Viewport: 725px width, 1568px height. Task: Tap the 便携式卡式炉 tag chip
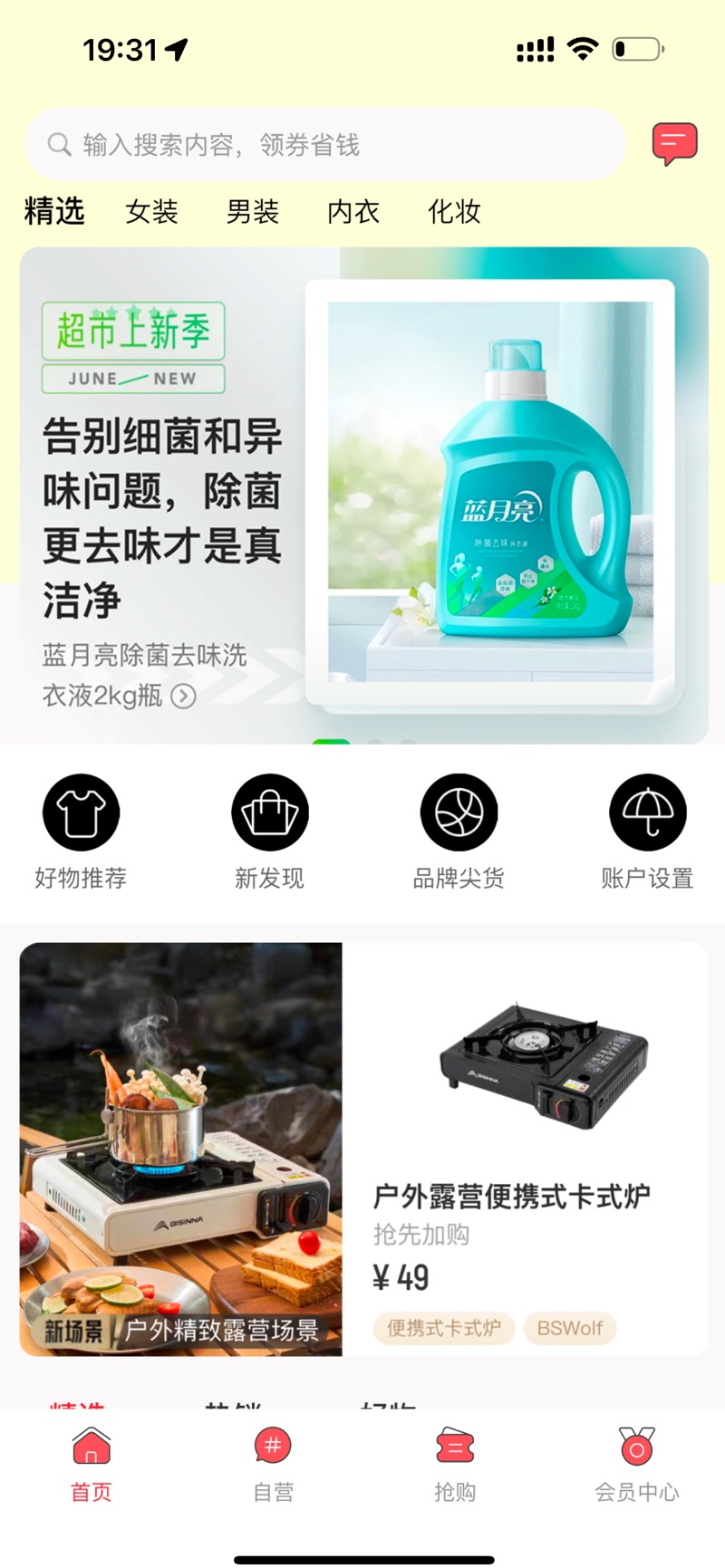tap(444, 1328)
